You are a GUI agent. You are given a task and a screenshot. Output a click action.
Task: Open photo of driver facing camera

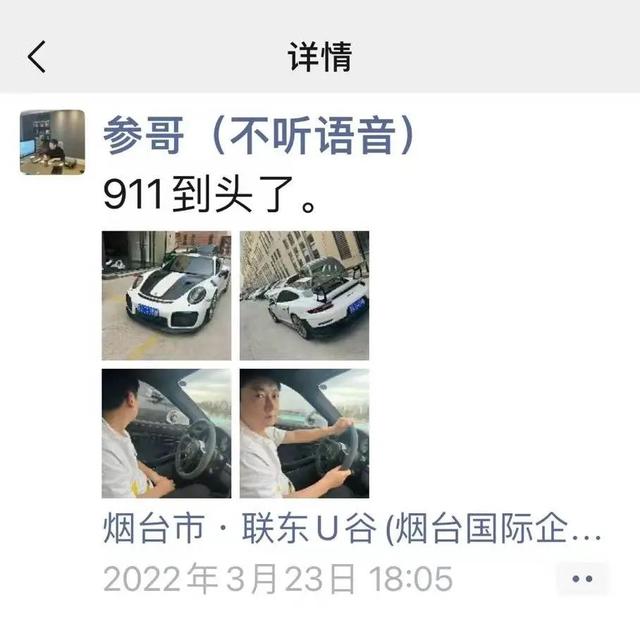(304, 433)
